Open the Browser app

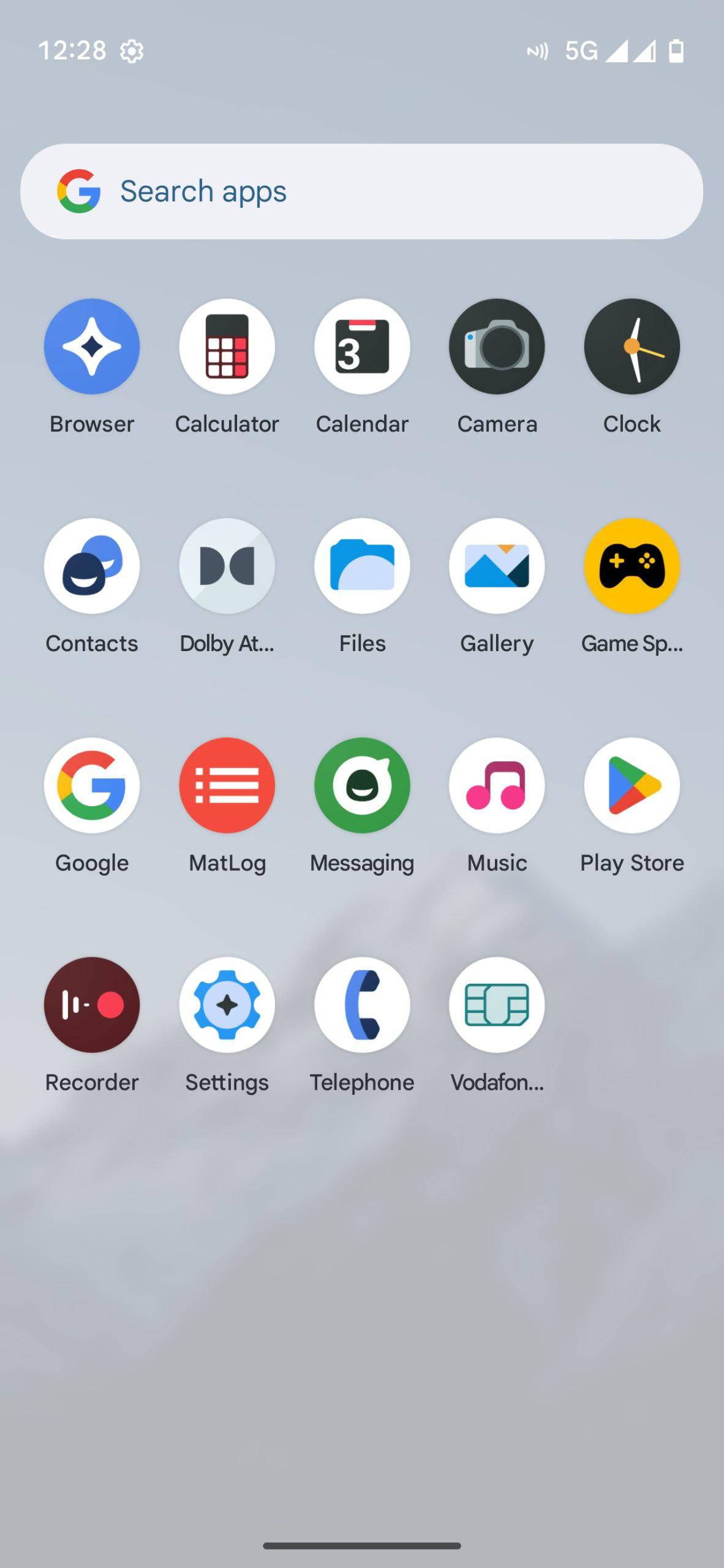coord(92,347)
